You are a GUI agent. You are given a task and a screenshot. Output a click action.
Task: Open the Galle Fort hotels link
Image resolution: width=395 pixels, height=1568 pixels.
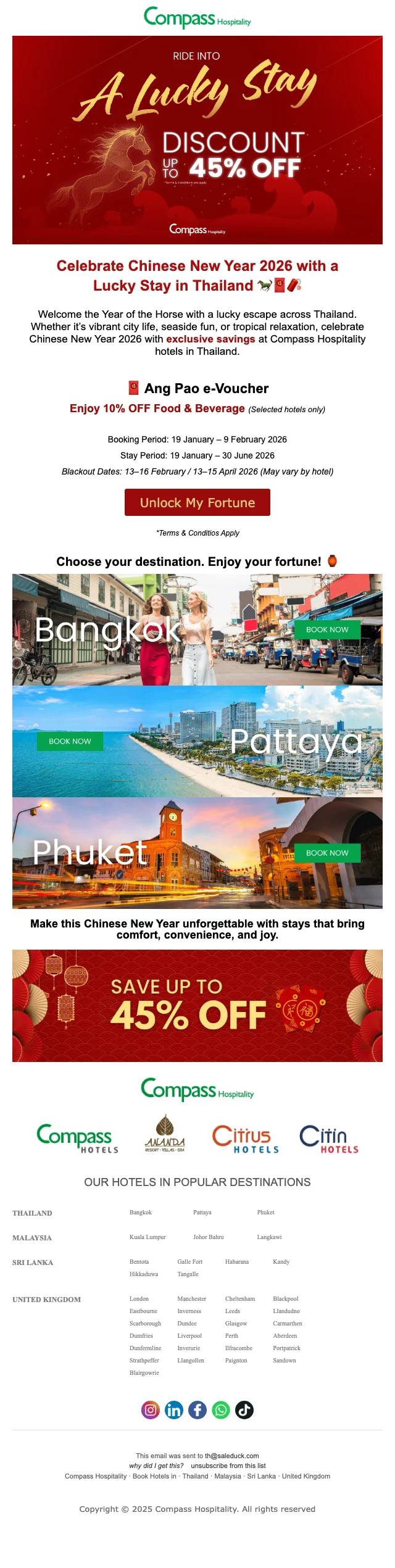189,1261
